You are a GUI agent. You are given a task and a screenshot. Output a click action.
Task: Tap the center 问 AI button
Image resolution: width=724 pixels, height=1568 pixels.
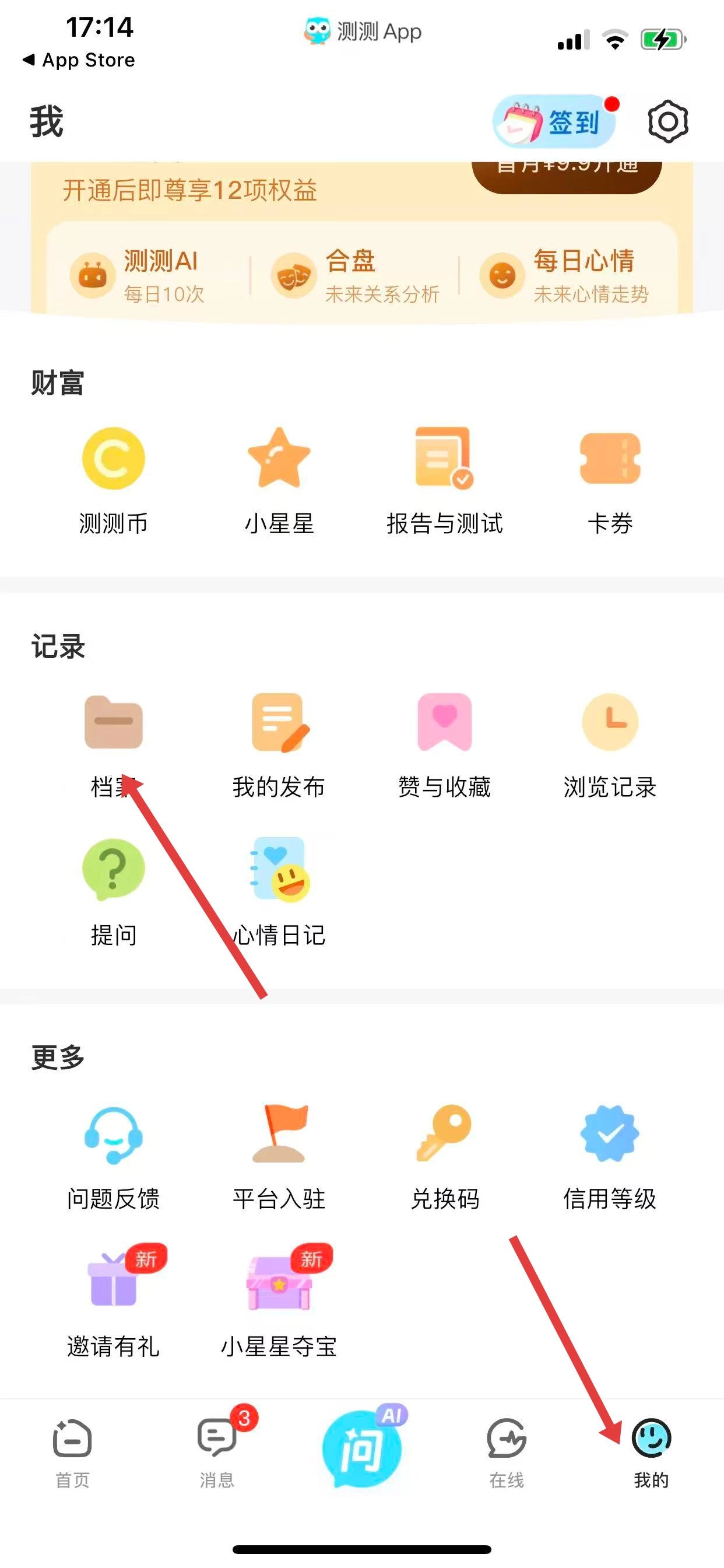pyautogui.click(x=362, y=1448)
